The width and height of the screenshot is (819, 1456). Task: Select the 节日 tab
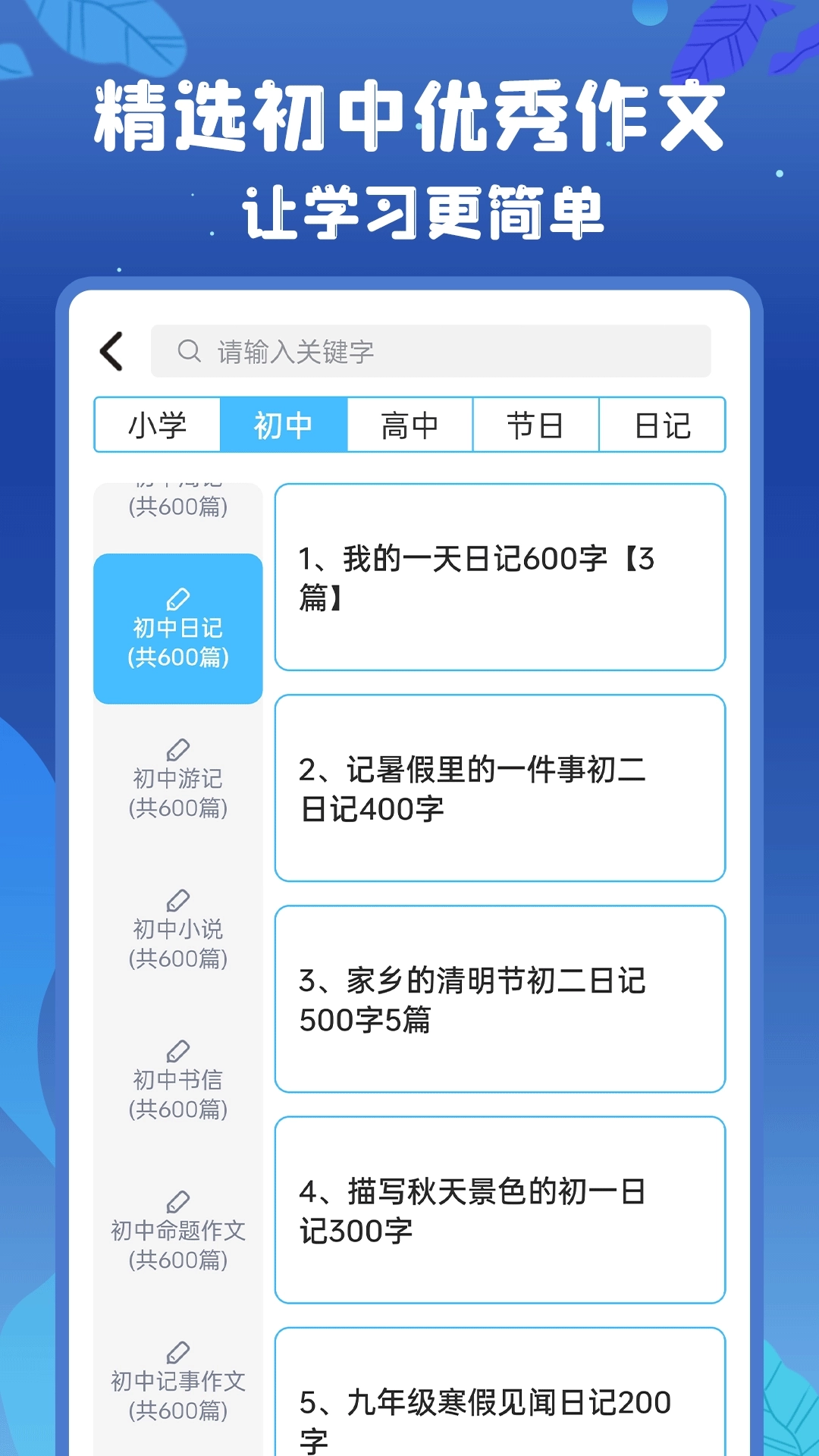[536, 425]
